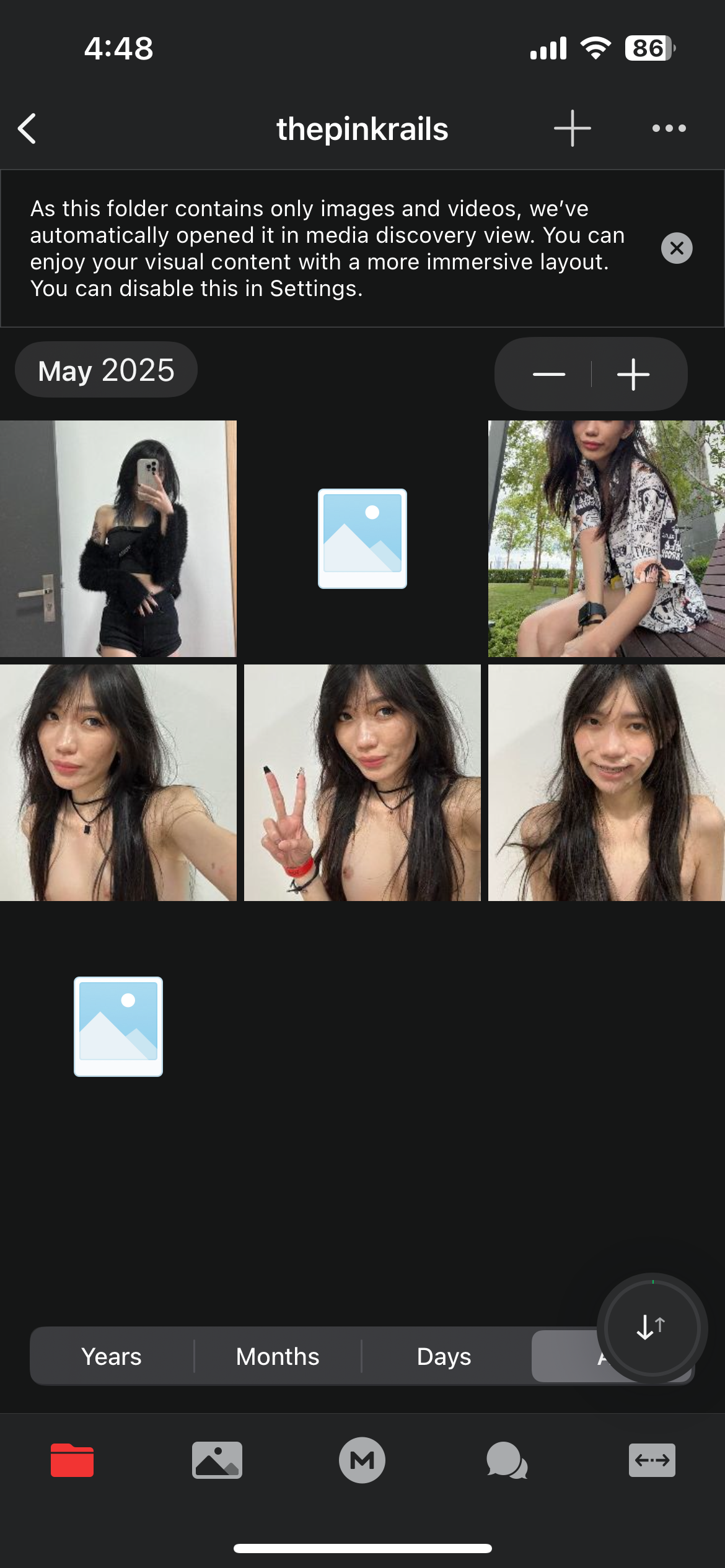Image resolution: width=725 pixels, height=1568 pixels.
Task: Dismiss the media discovery view banner
Action: tap(677, 248)
